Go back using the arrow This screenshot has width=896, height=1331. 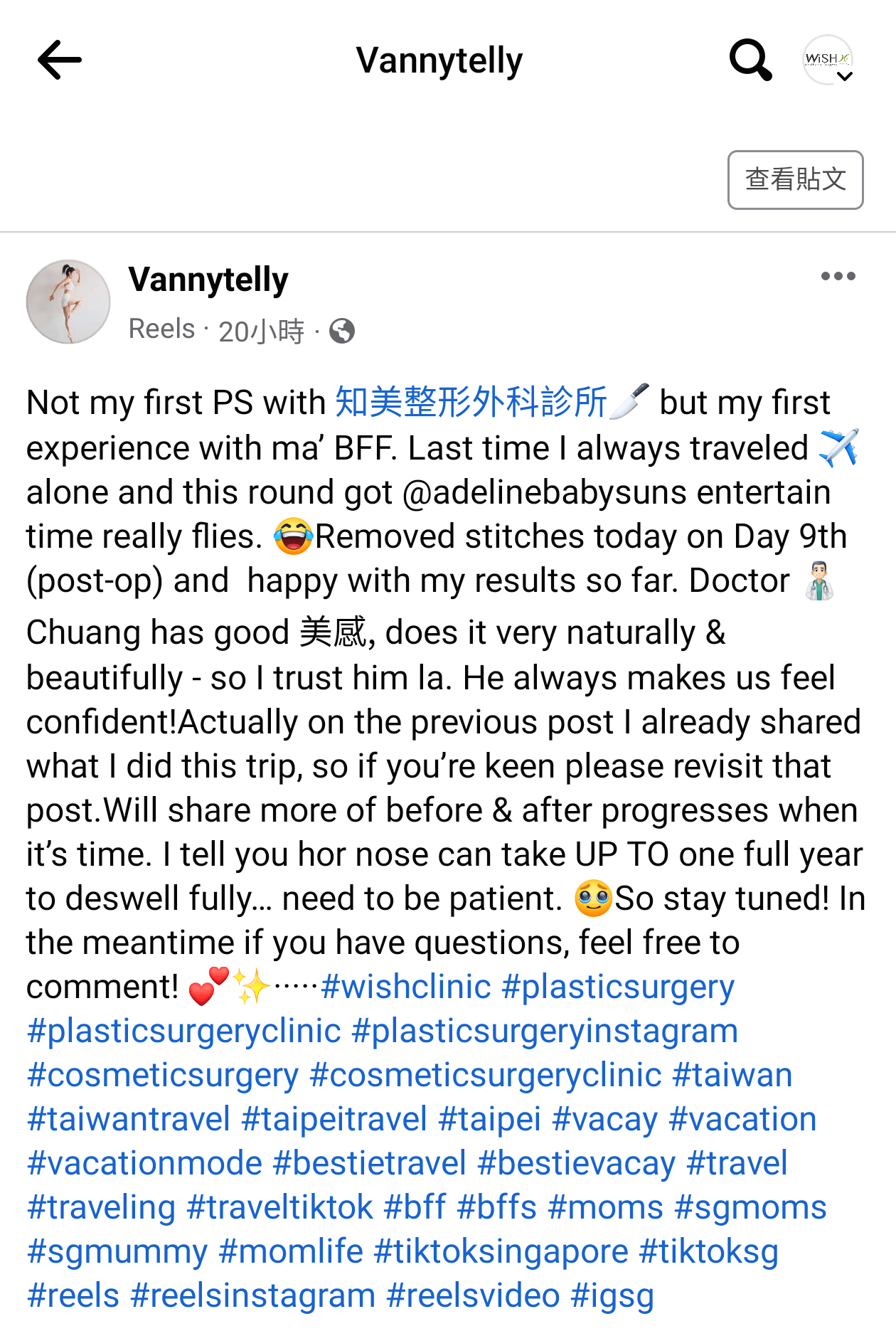[60, 60]
